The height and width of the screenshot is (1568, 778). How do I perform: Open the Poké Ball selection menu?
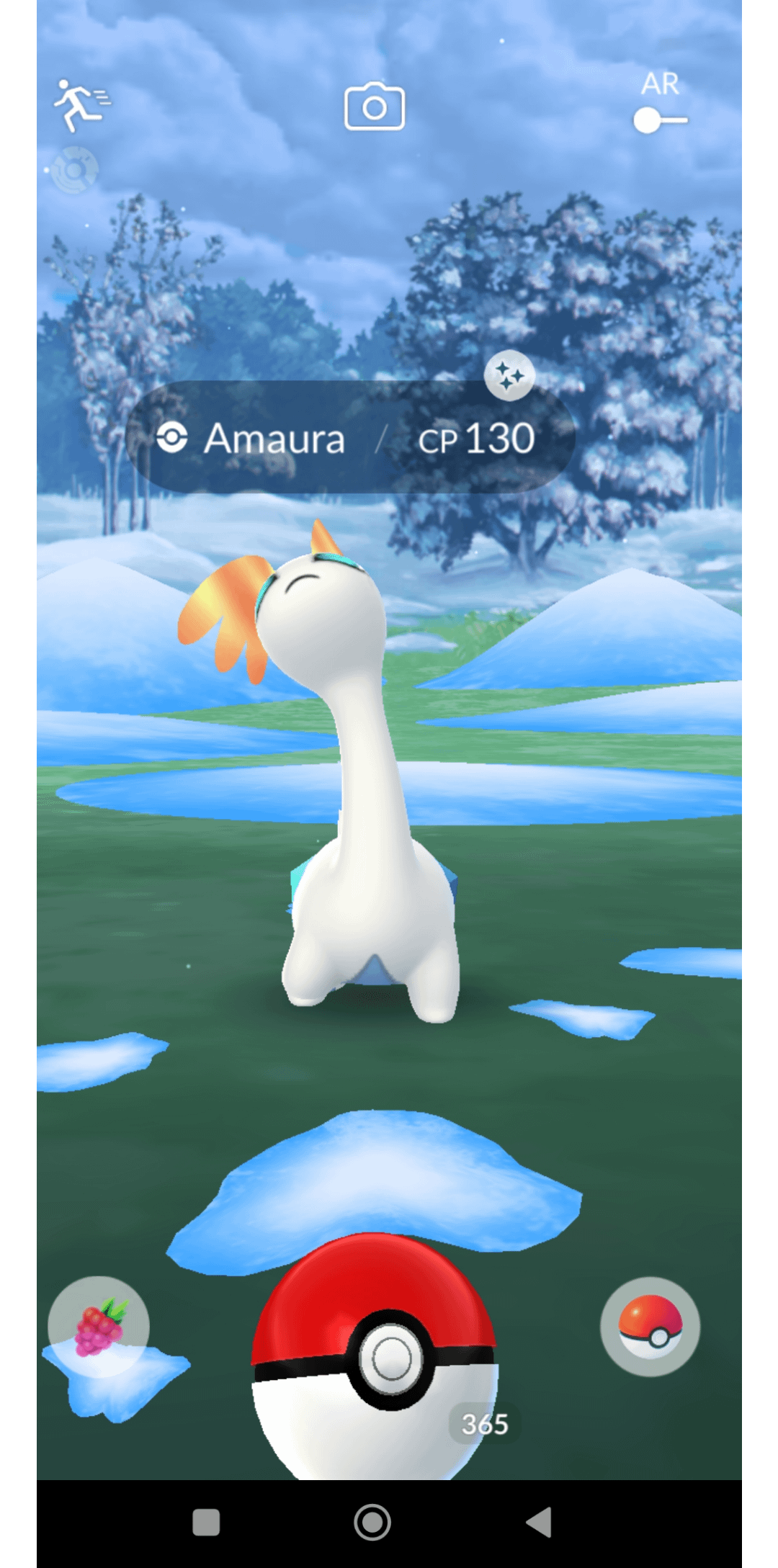pyautogui.click(x=650, y=1327)
